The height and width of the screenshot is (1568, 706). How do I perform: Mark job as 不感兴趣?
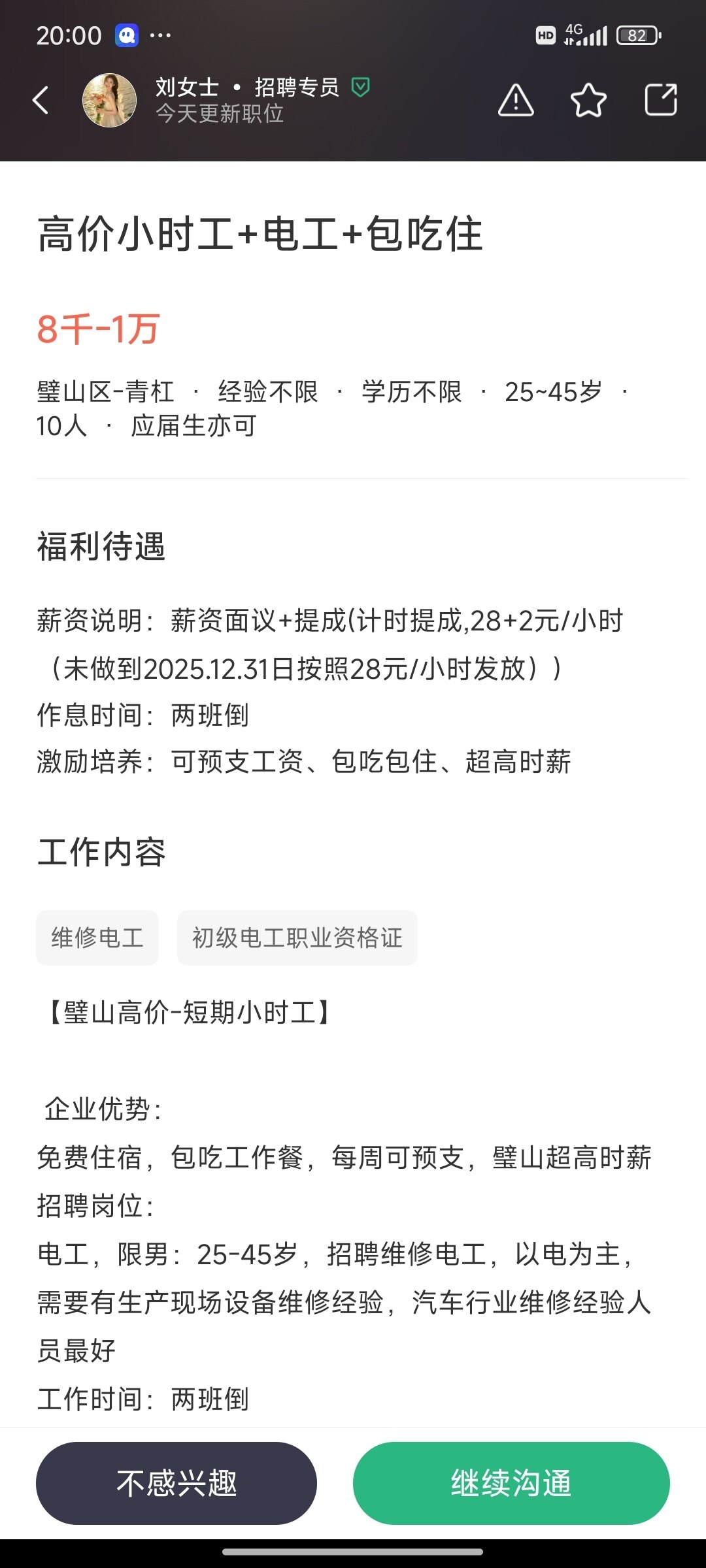pyautogui.click(x=176, y=1483)
